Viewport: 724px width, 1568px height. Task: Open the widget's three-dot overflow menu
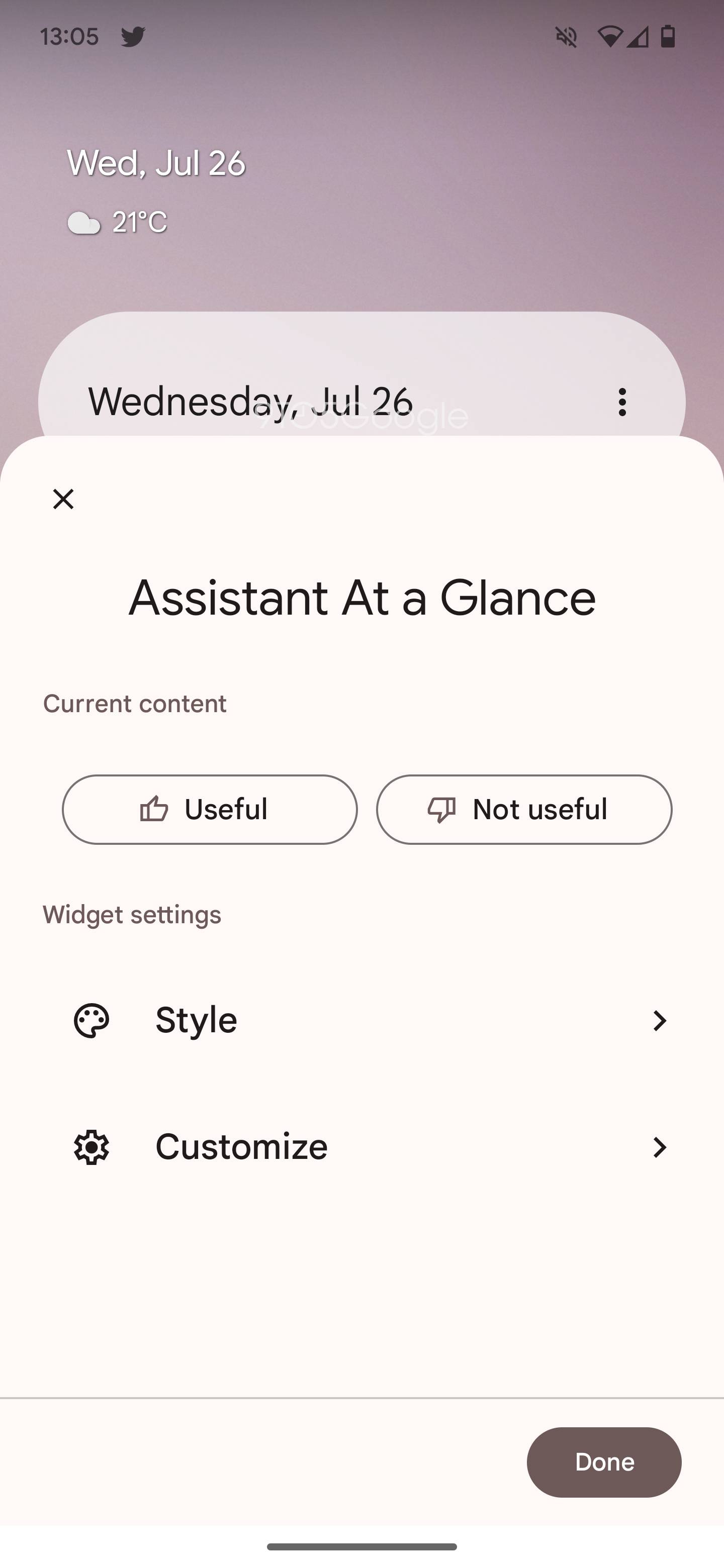[622, 401]
